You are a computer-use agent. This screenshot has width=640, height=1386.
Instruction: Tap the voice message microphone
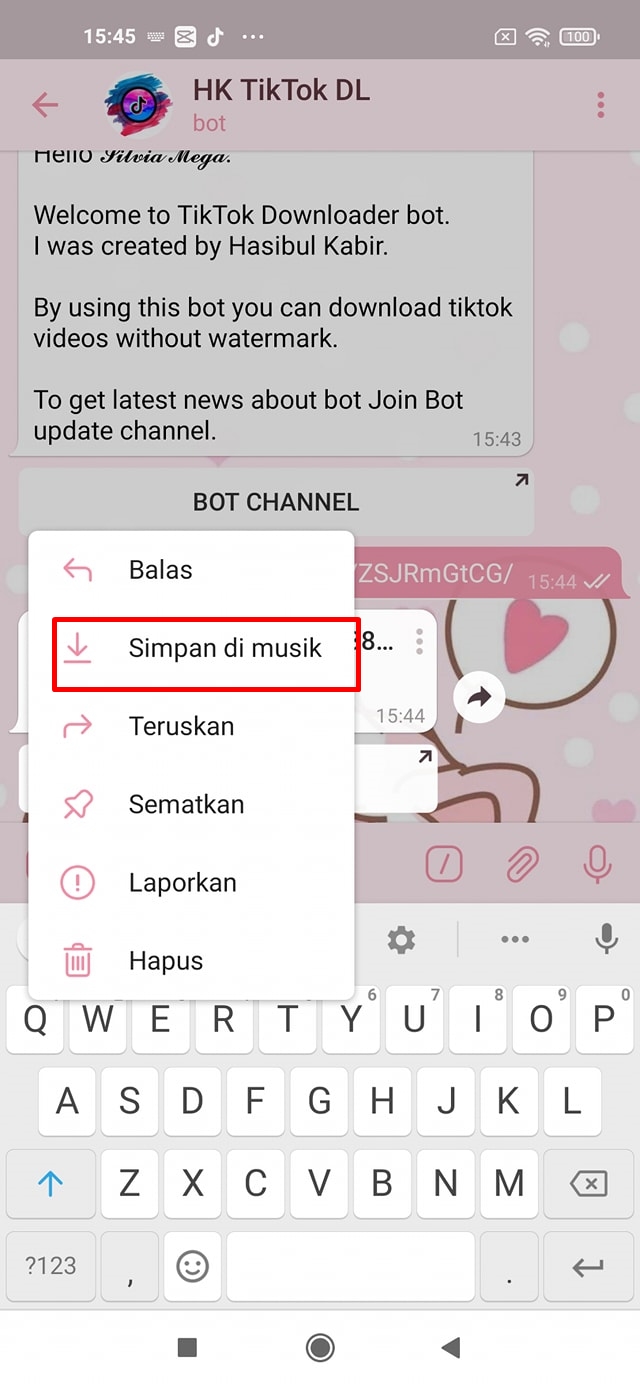click(x=598, y=863)
